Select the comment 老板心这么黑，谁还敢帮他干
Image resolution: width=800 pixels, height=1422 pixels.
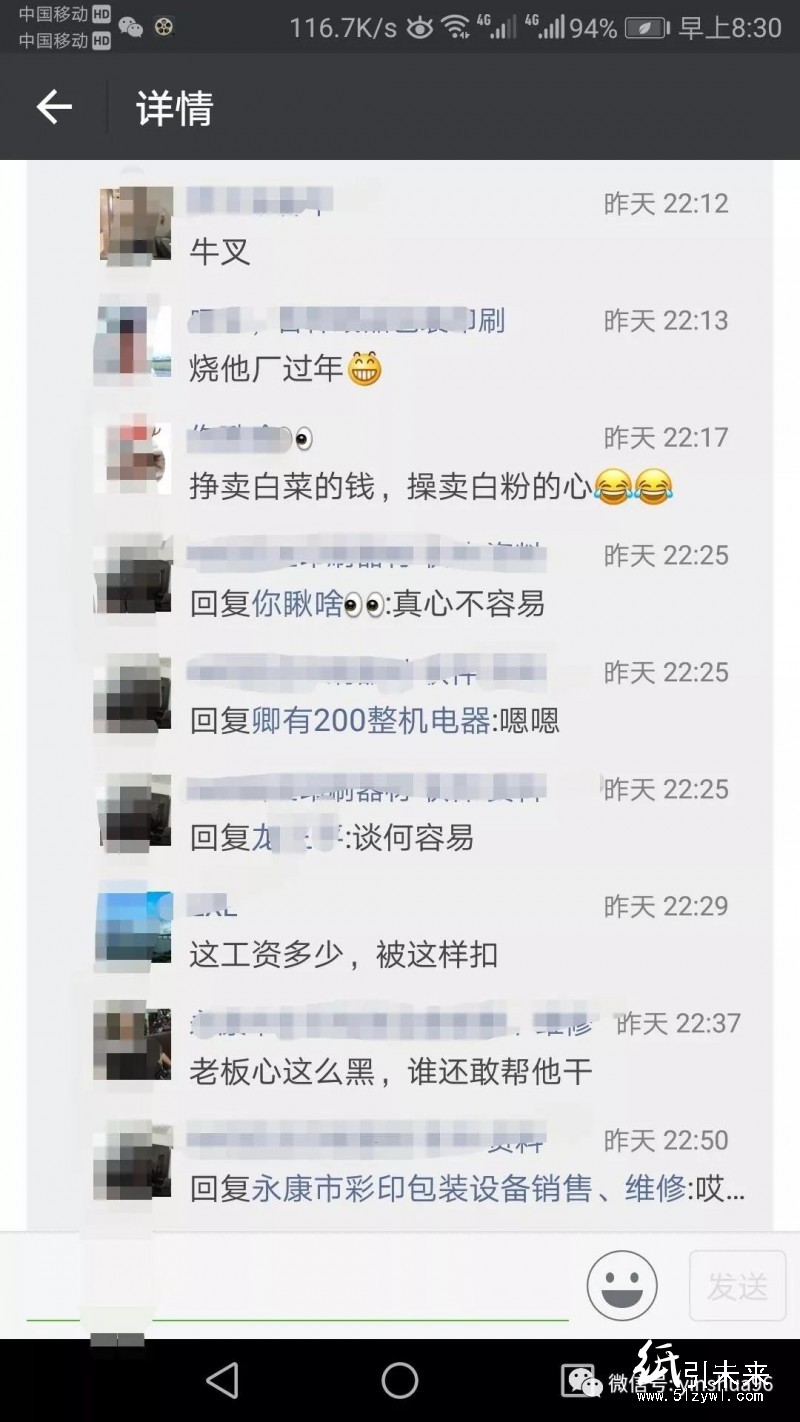[391, 1073]
